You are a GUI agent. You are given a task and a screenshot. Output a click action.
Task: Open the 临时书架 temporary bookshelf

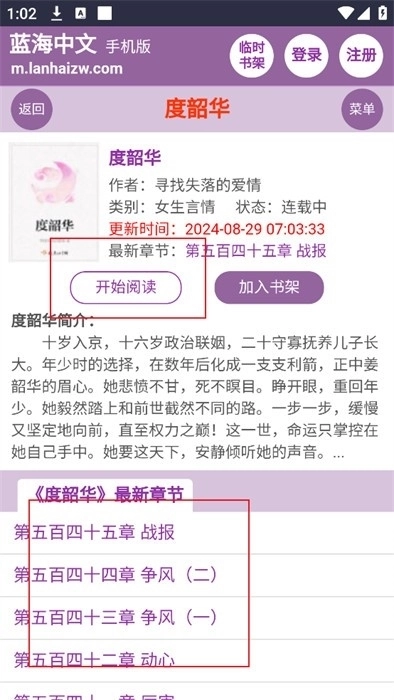(x=252, y=55)
